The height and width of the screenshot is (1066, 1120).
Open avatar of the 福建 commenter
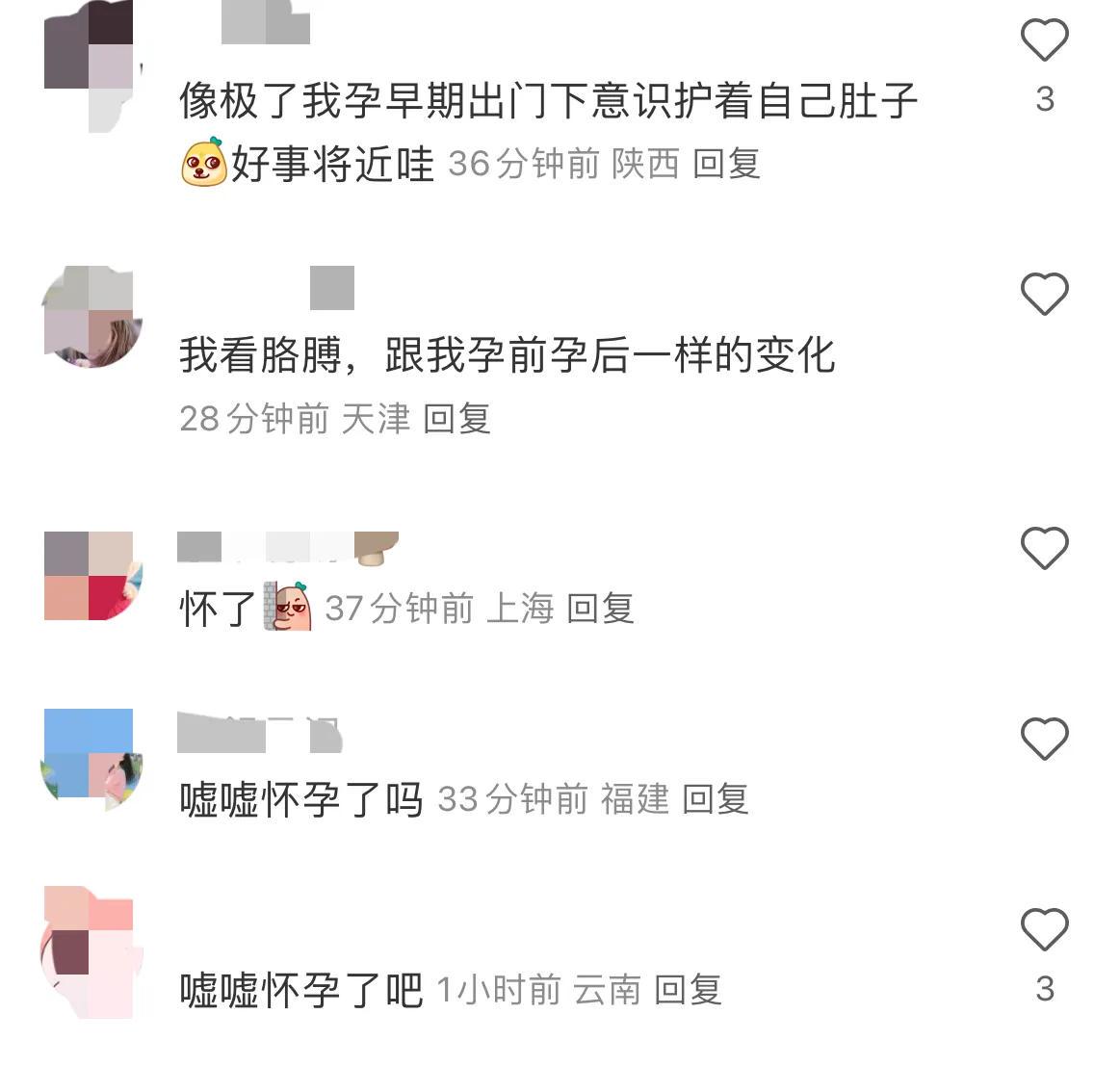89,755
